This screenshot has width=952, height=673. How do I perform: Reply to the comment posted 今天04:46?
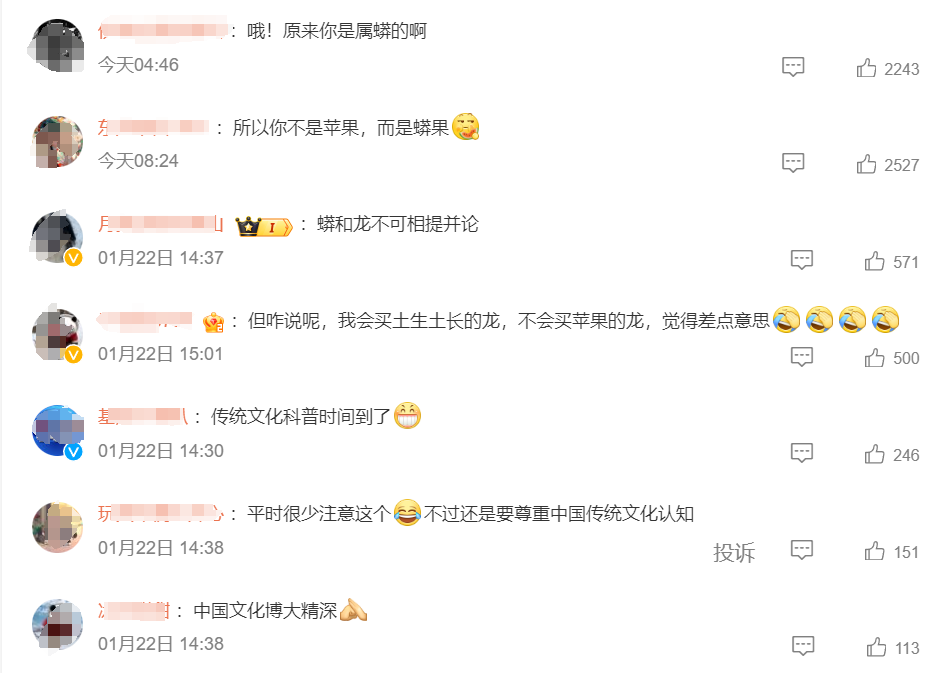(x=793, y=68)
